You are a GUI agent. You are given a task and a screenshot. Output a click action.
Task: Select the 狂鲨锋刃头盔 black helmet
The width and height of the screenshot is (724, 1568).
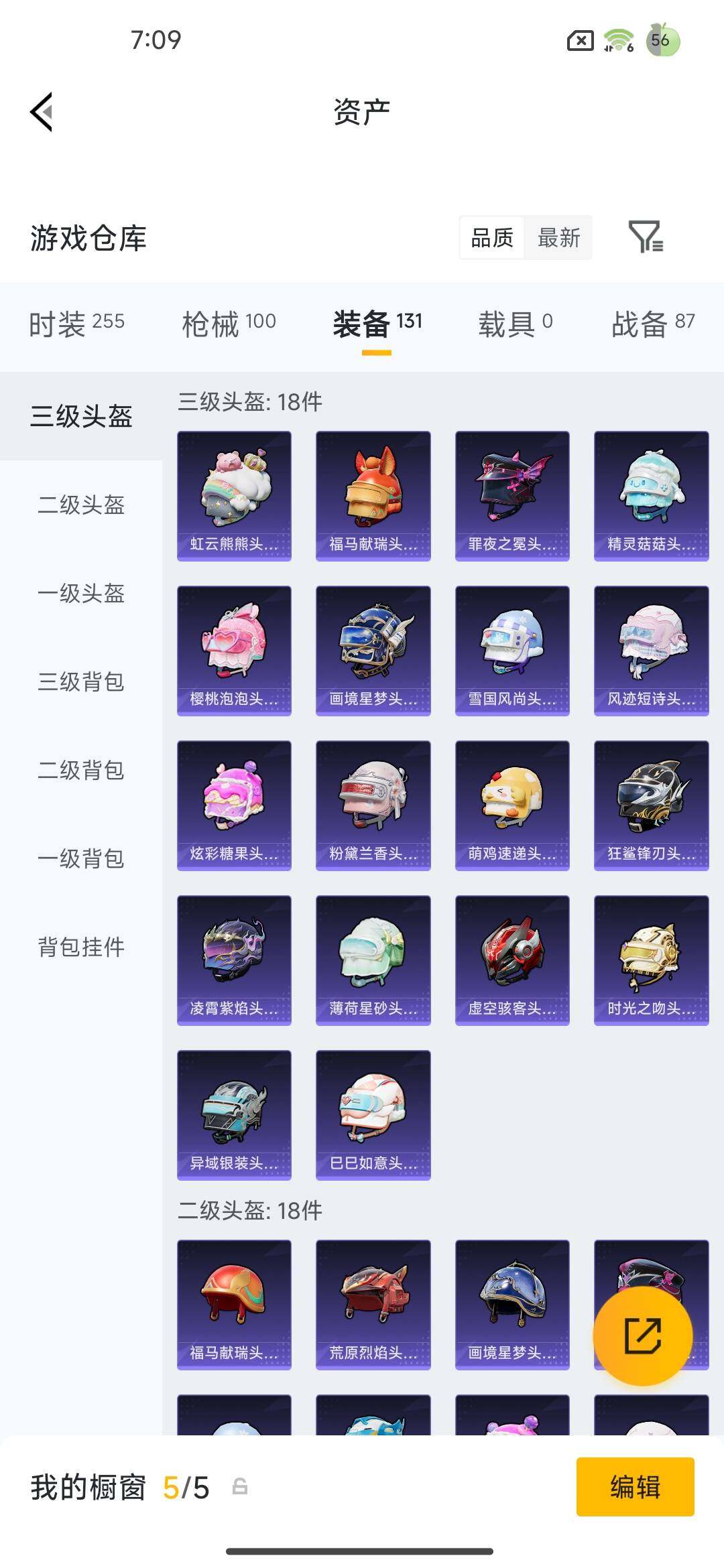point(651,804)
